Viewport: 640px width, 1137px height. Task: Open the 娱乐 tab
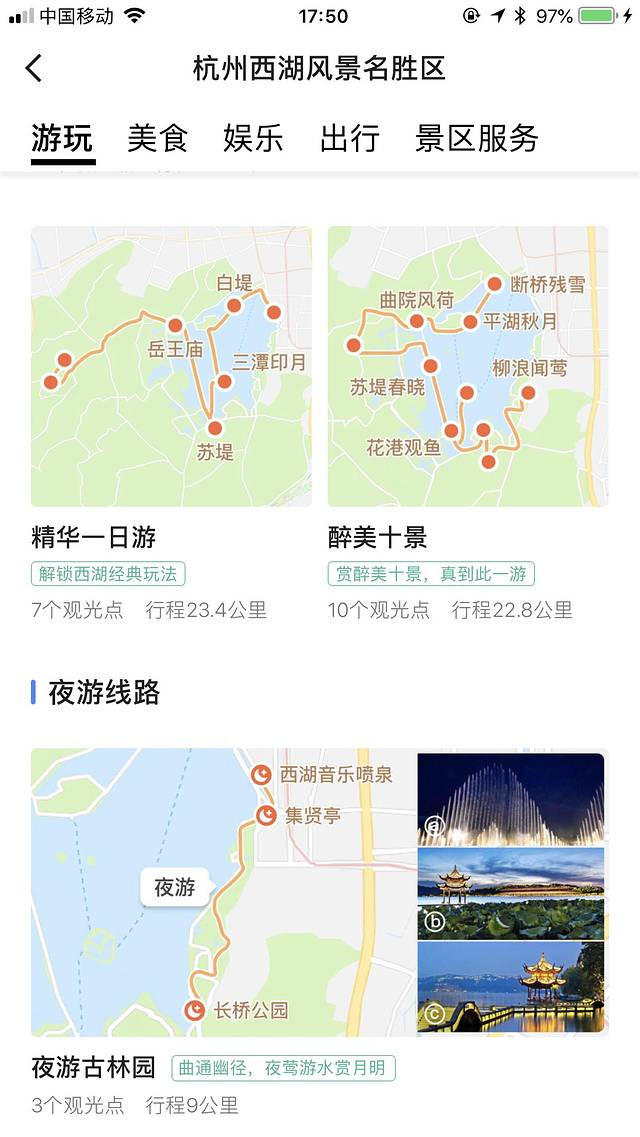pos(253,139)
